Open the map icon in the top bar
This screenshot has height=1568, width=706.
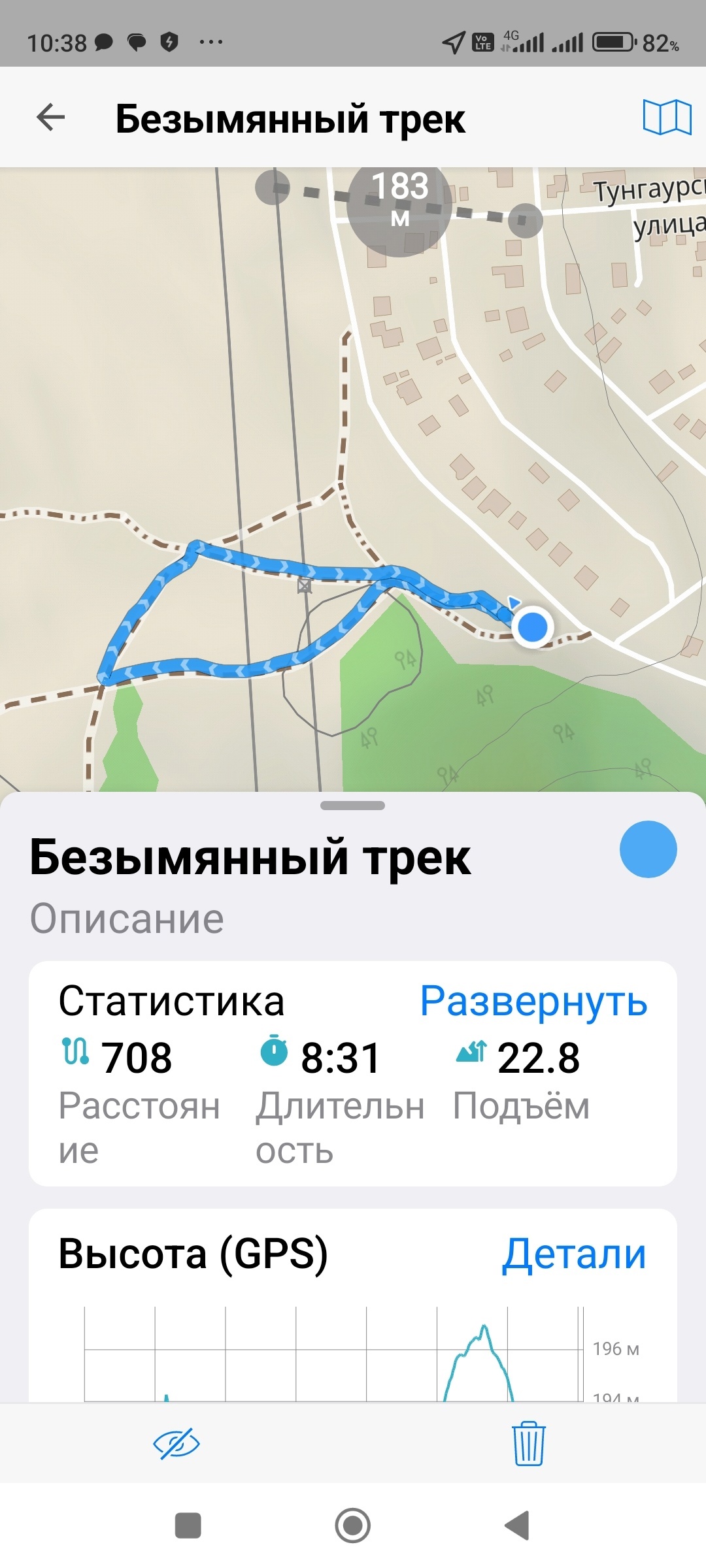coord(667,118)
